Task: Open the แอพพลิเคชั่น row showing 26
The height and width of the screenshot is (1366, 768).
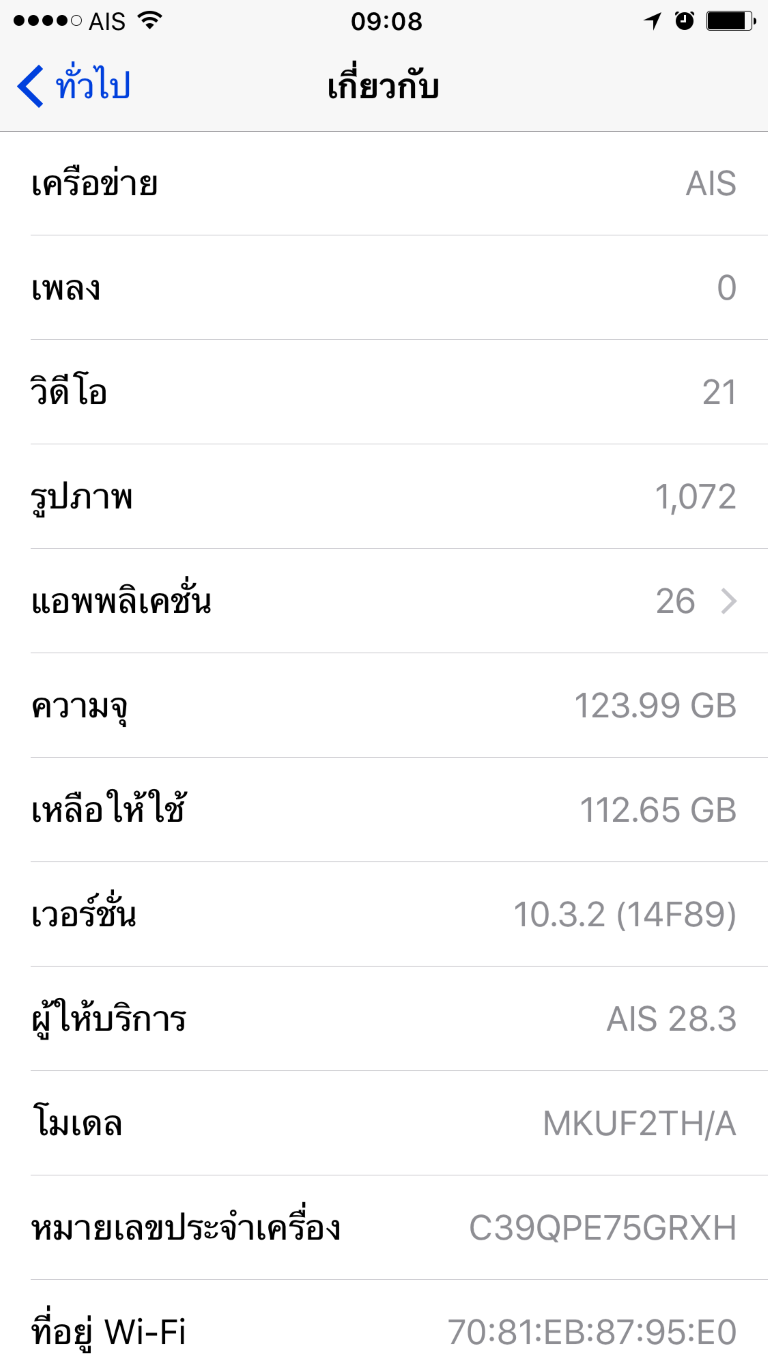Action: [384, 601]
